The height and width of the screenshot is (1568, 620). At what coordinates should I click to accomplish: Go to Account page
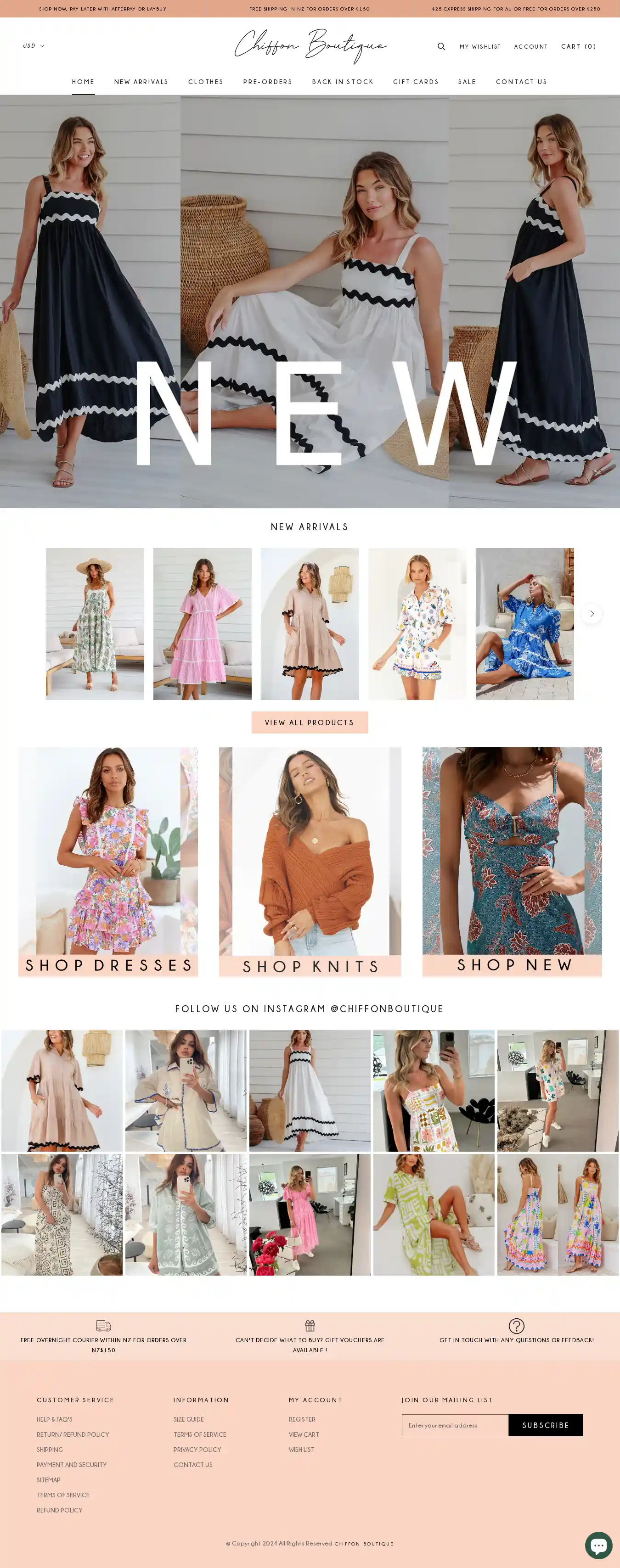[x=530, y=47]
